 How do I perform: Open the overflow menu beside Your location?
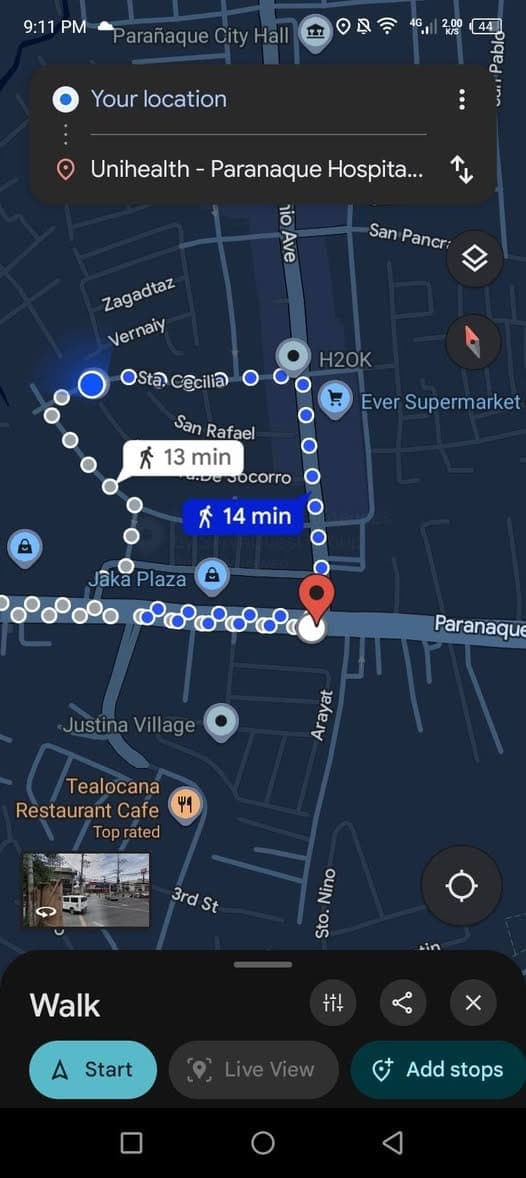click(461, 99)
